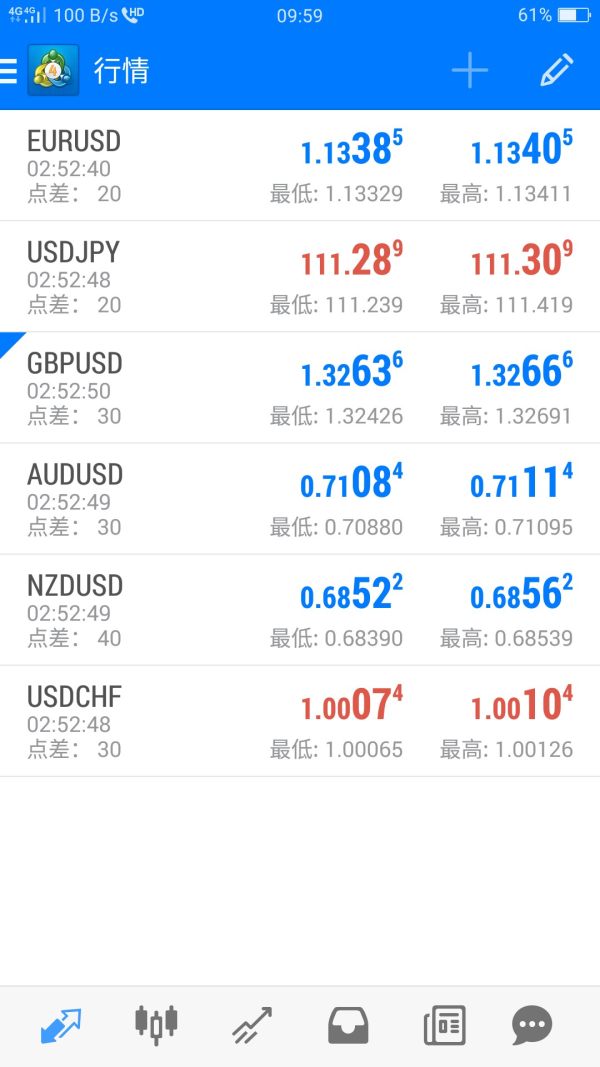Open the chat messages tab

click(x=532, y=1025)
